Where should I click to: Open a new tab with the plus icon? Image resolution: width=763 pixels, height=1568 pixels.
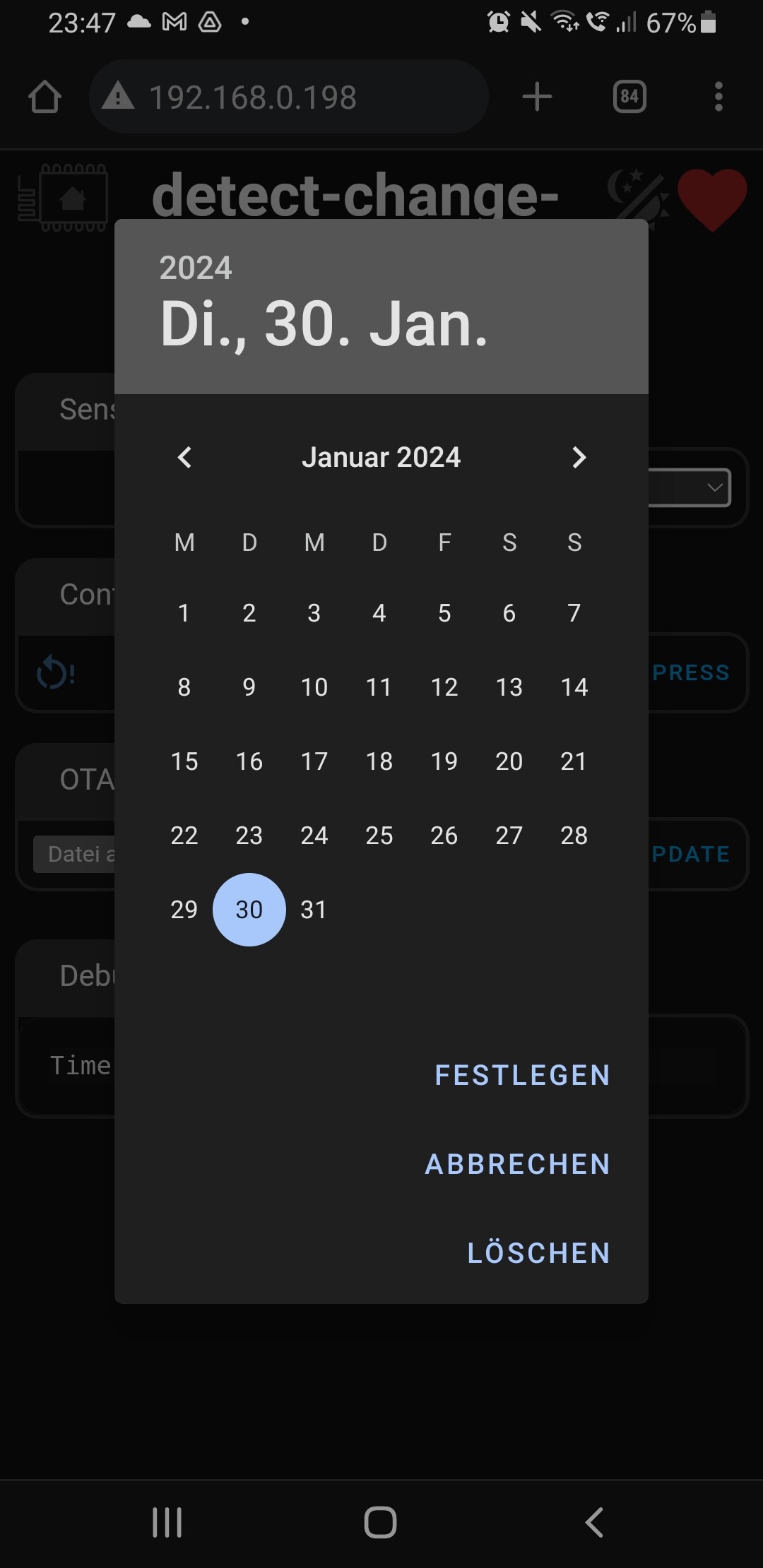(x=537, y=96)
